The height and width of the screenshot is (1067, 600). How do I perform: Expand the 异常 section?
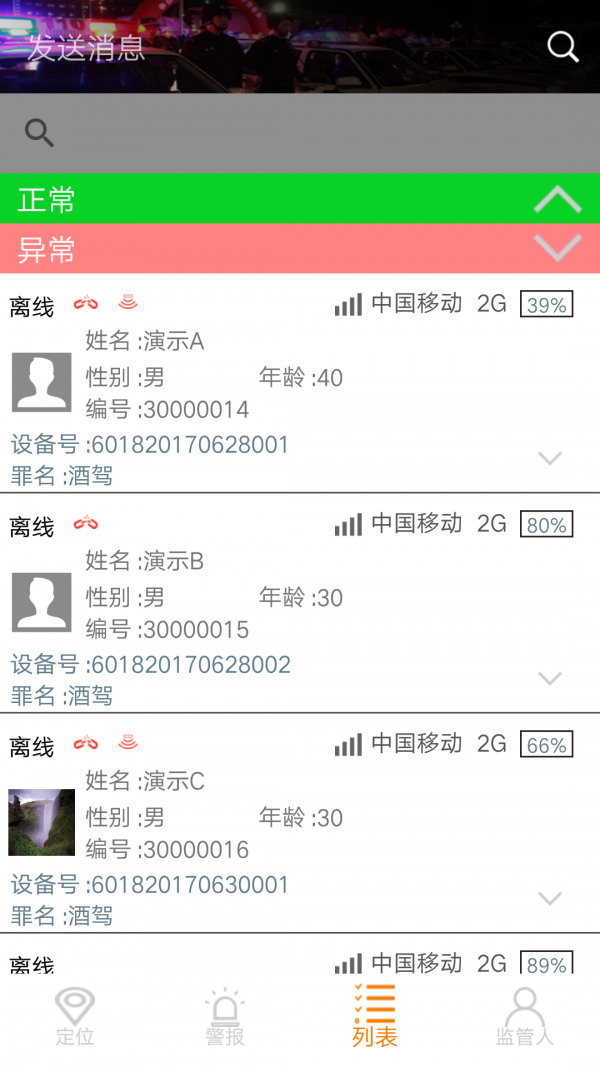[x=557, y=248]
